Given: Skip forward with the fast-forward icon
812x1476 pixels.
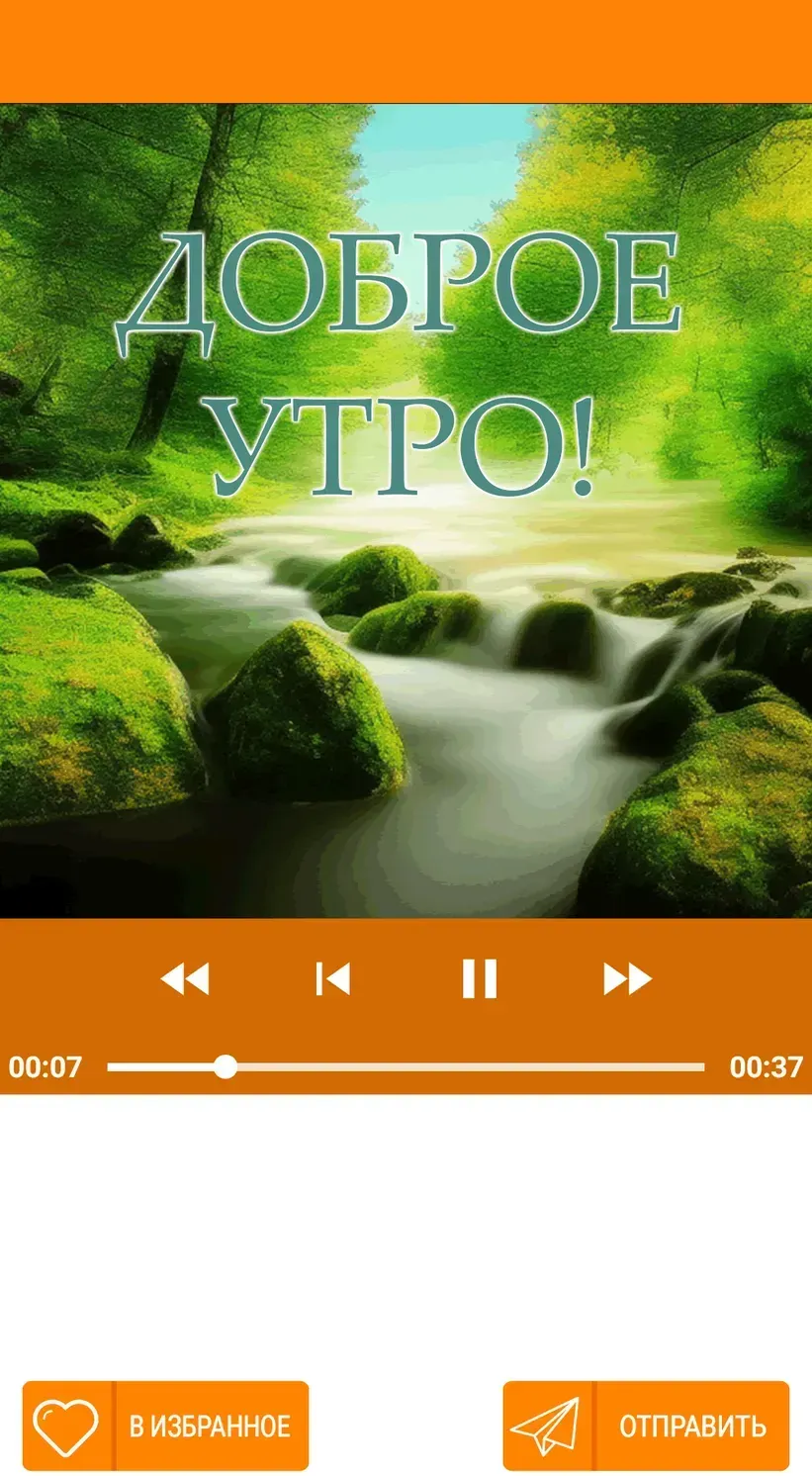Looking at the screenshot, I should (627, 978).
